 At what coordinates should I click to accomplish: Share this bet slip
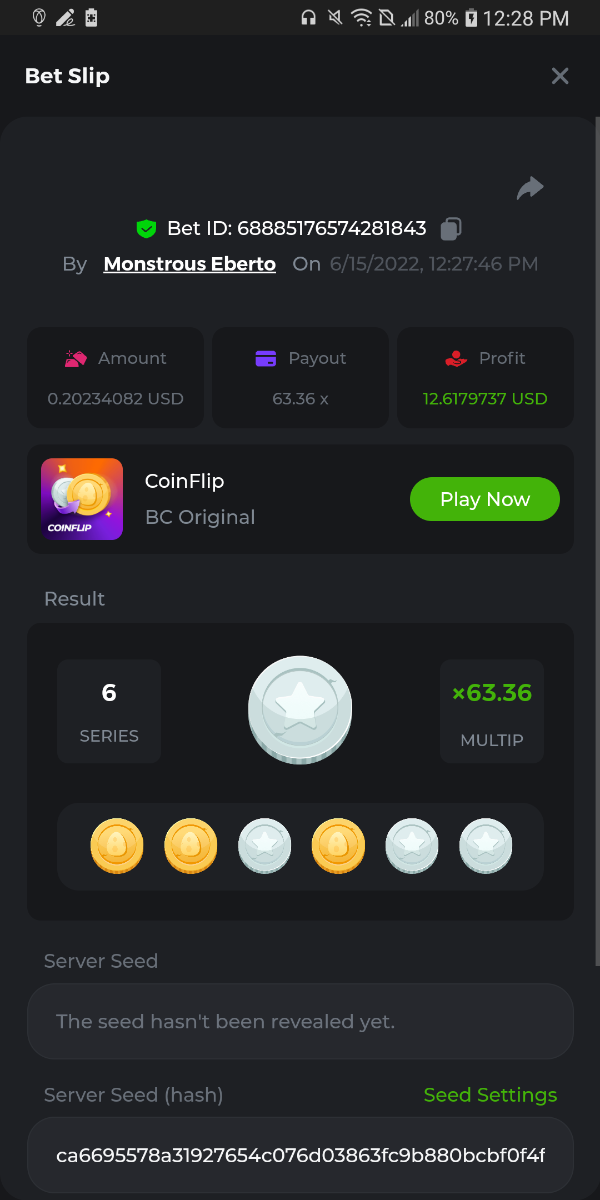[x=529, y=188]
